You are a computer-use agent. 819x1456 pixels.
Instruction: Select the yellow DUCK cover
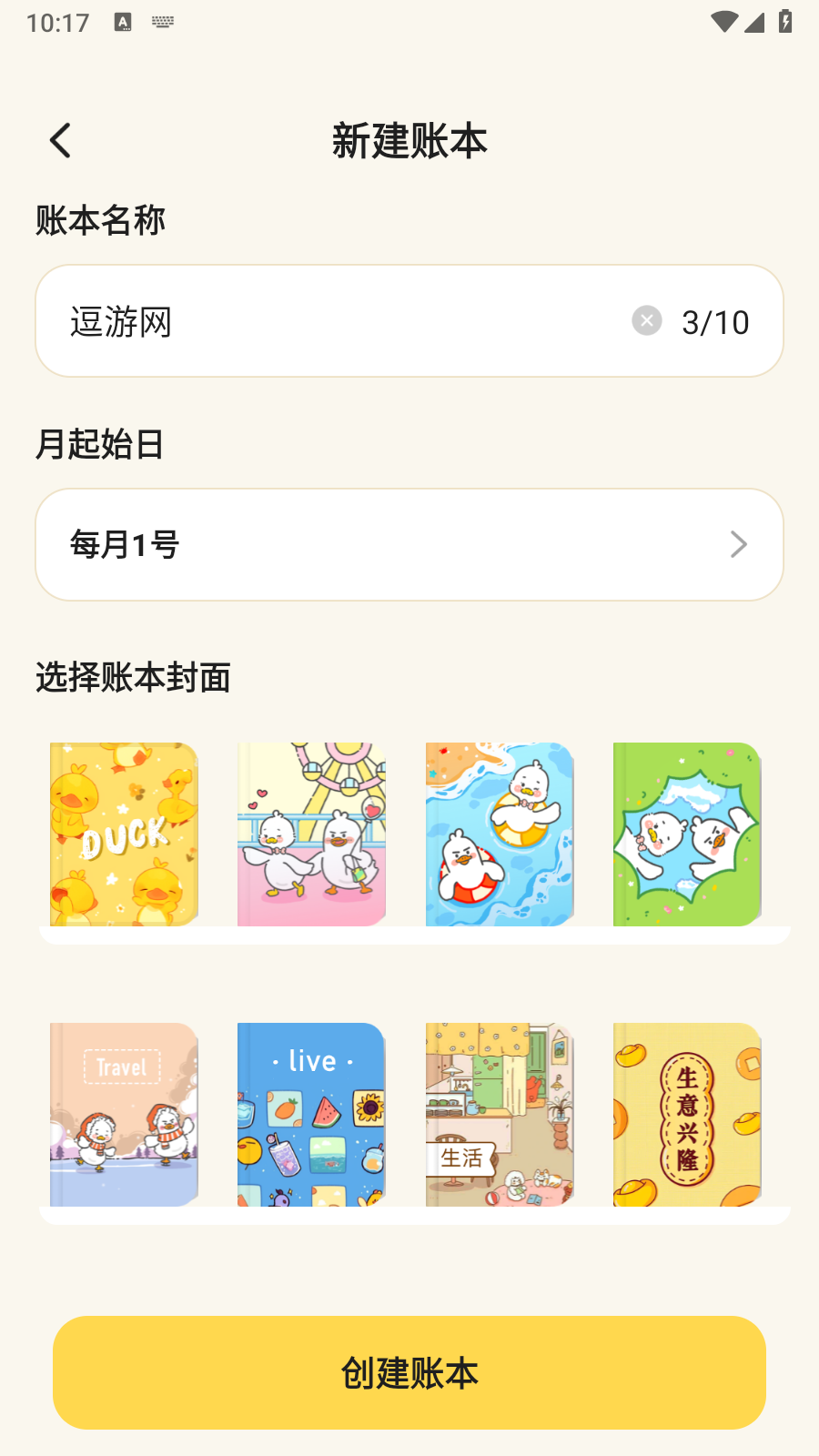click(x=123, y=834)
